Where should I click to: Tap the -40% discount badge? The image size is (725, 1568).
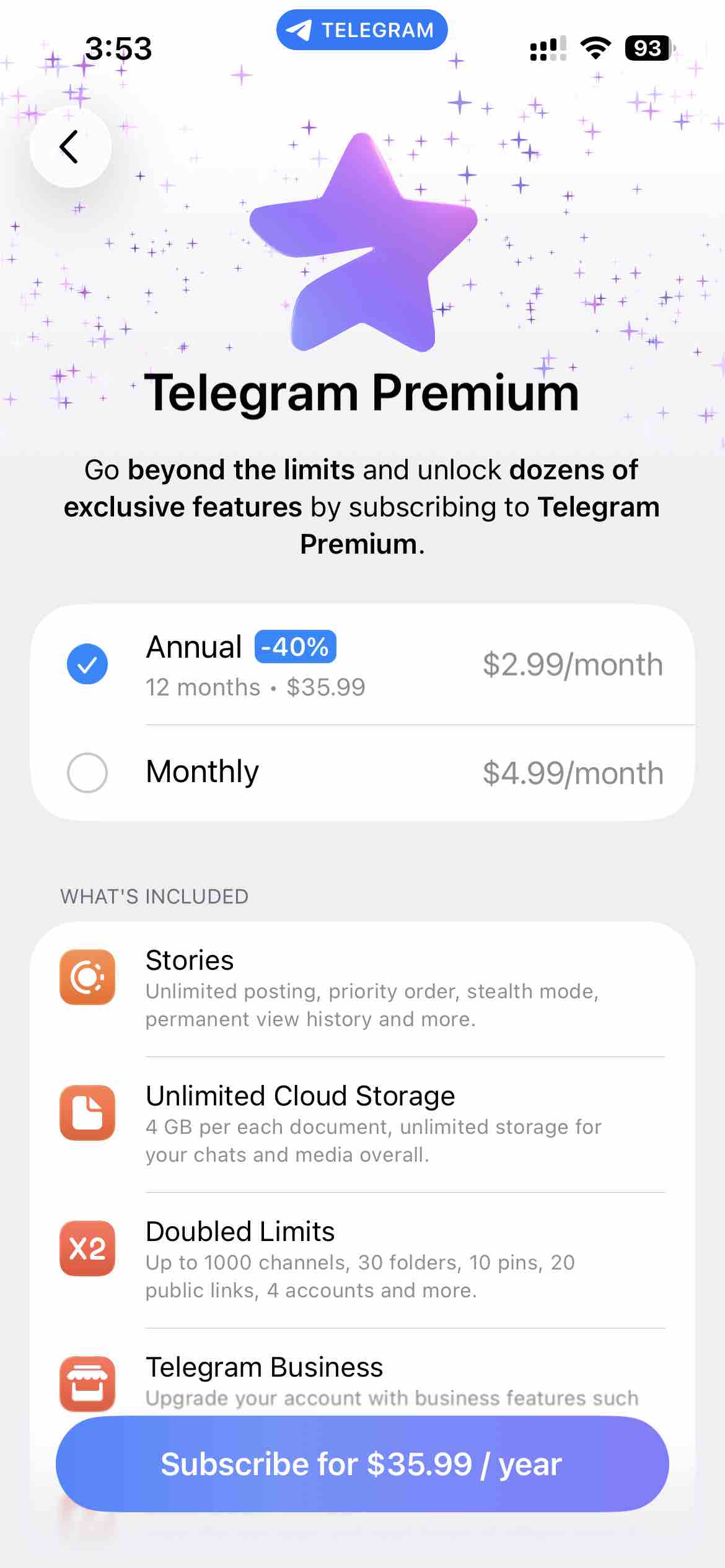296,647
